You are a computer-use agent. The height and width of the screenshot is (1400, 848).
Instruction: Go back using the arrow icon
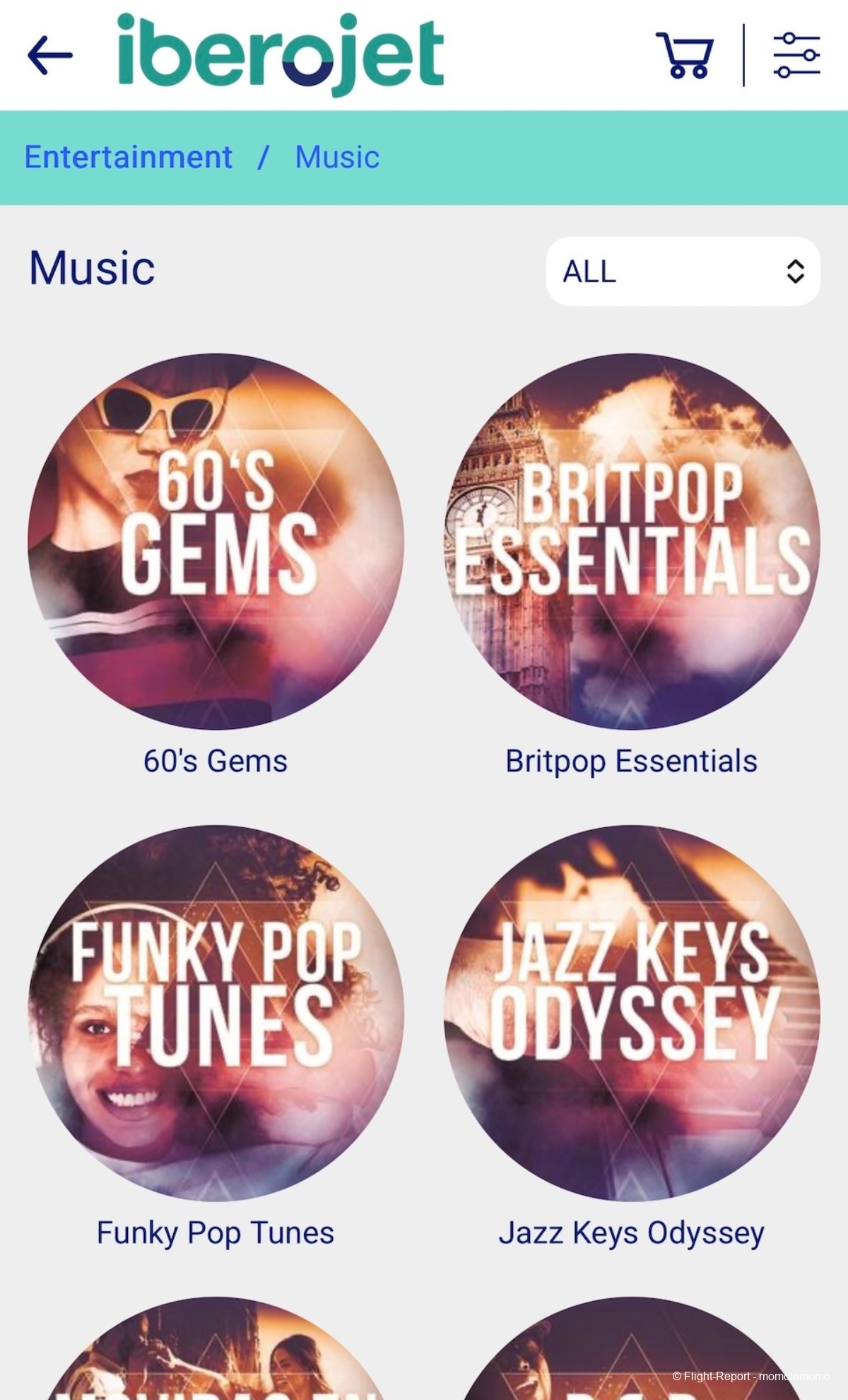click(49, 55)
